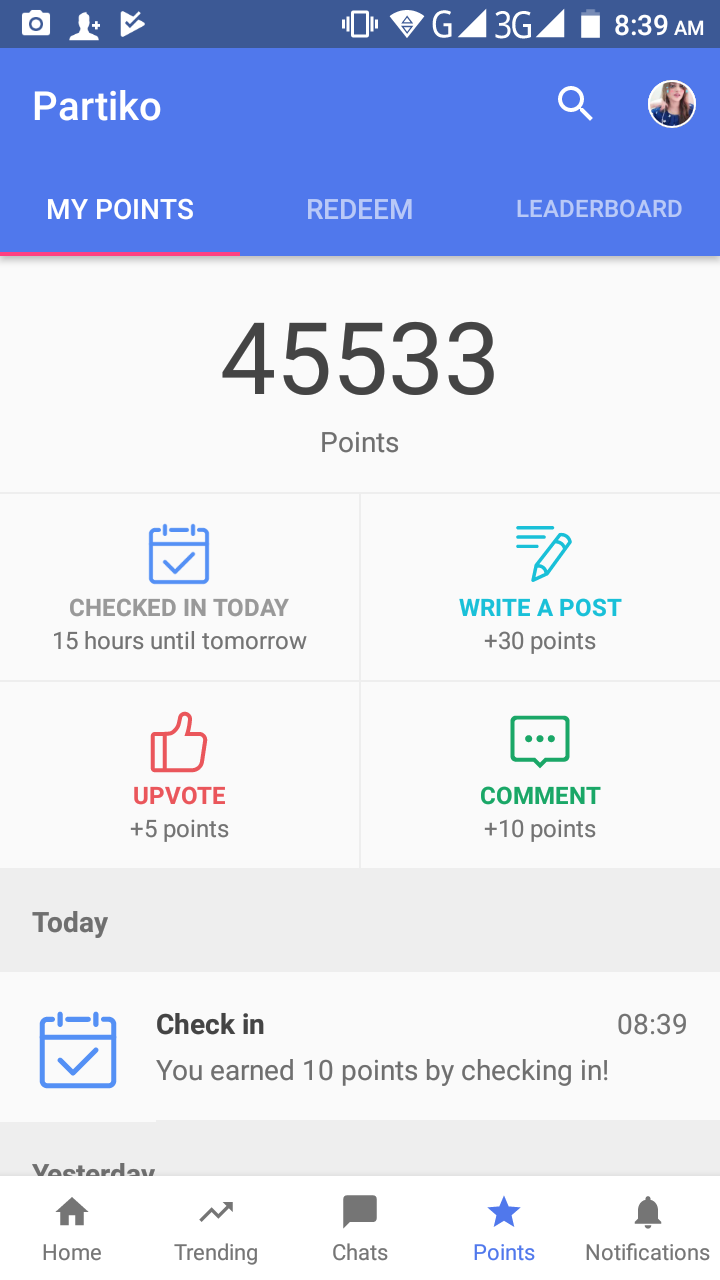
Task: Open today's Check in entry
Action: point(360,1047)
